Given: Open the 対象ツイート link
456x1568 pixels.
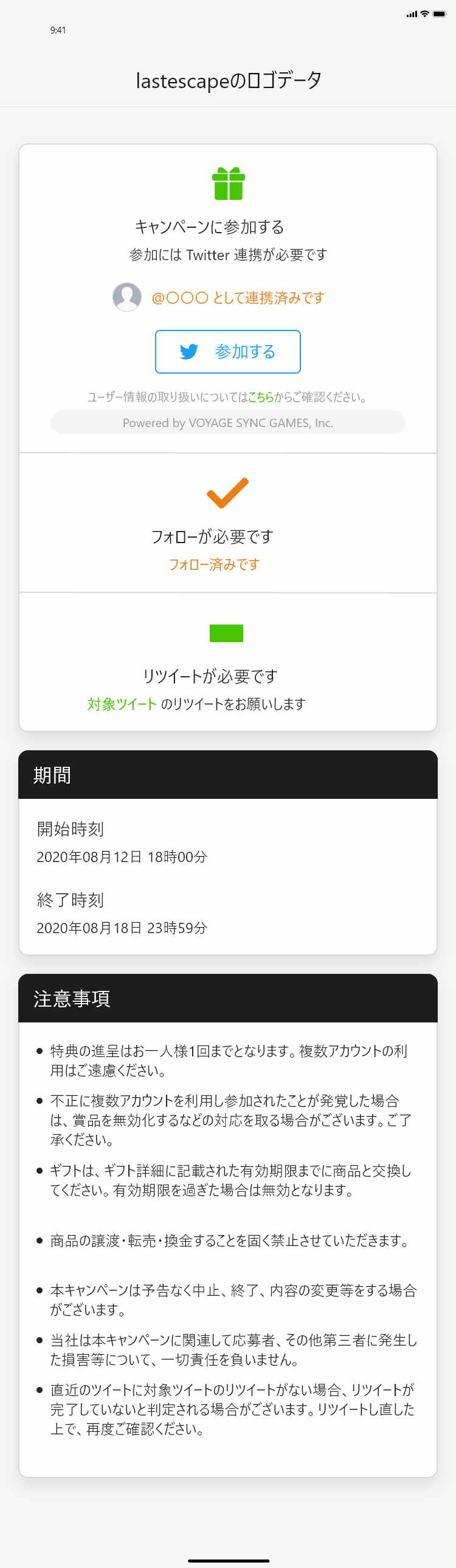Looking at the screenshot, I should click(122, 704).
